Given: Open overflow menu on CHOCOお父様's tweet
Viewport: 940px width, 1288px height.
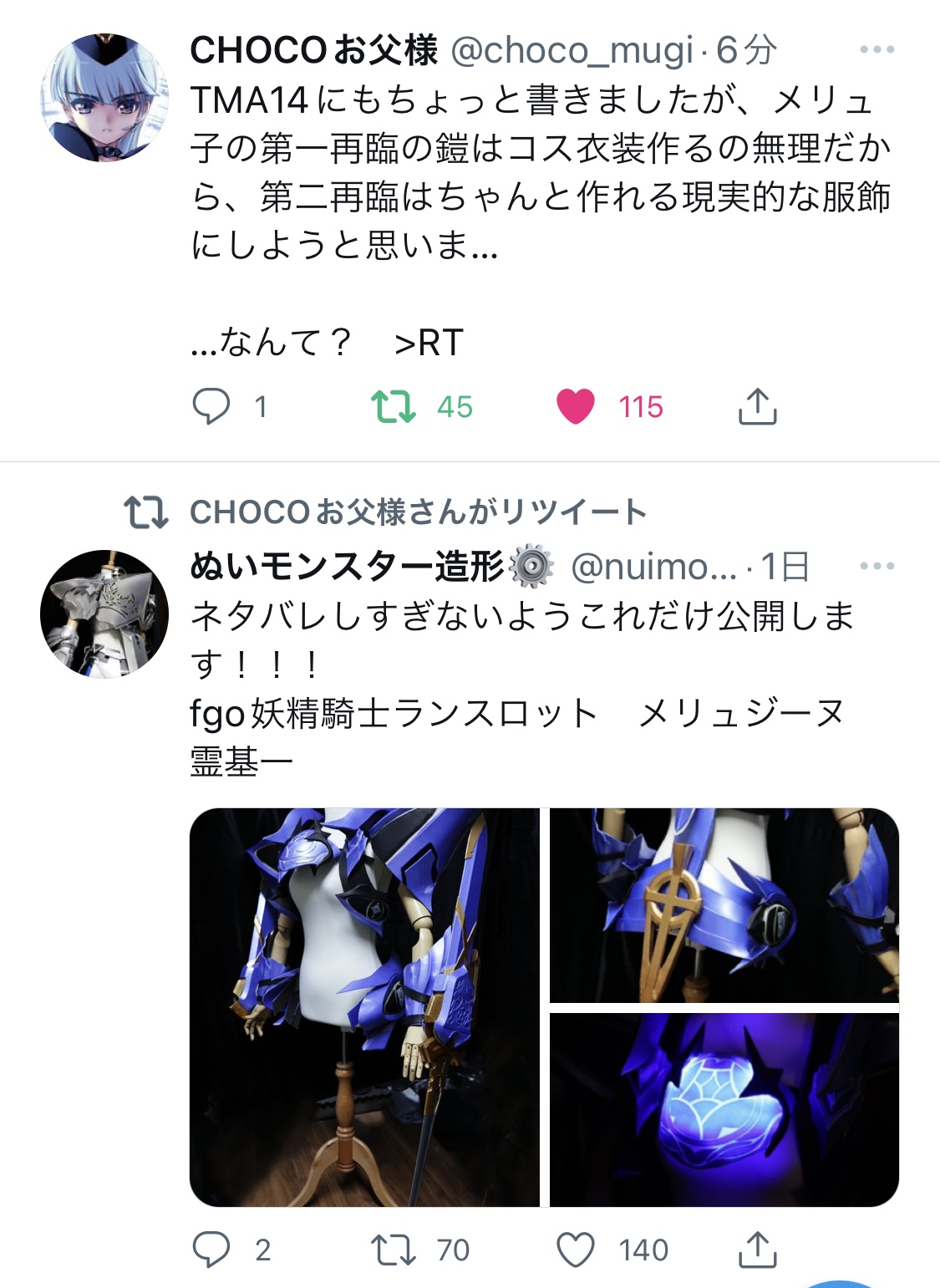Looking at the screenshot, I should click(876, 50).
